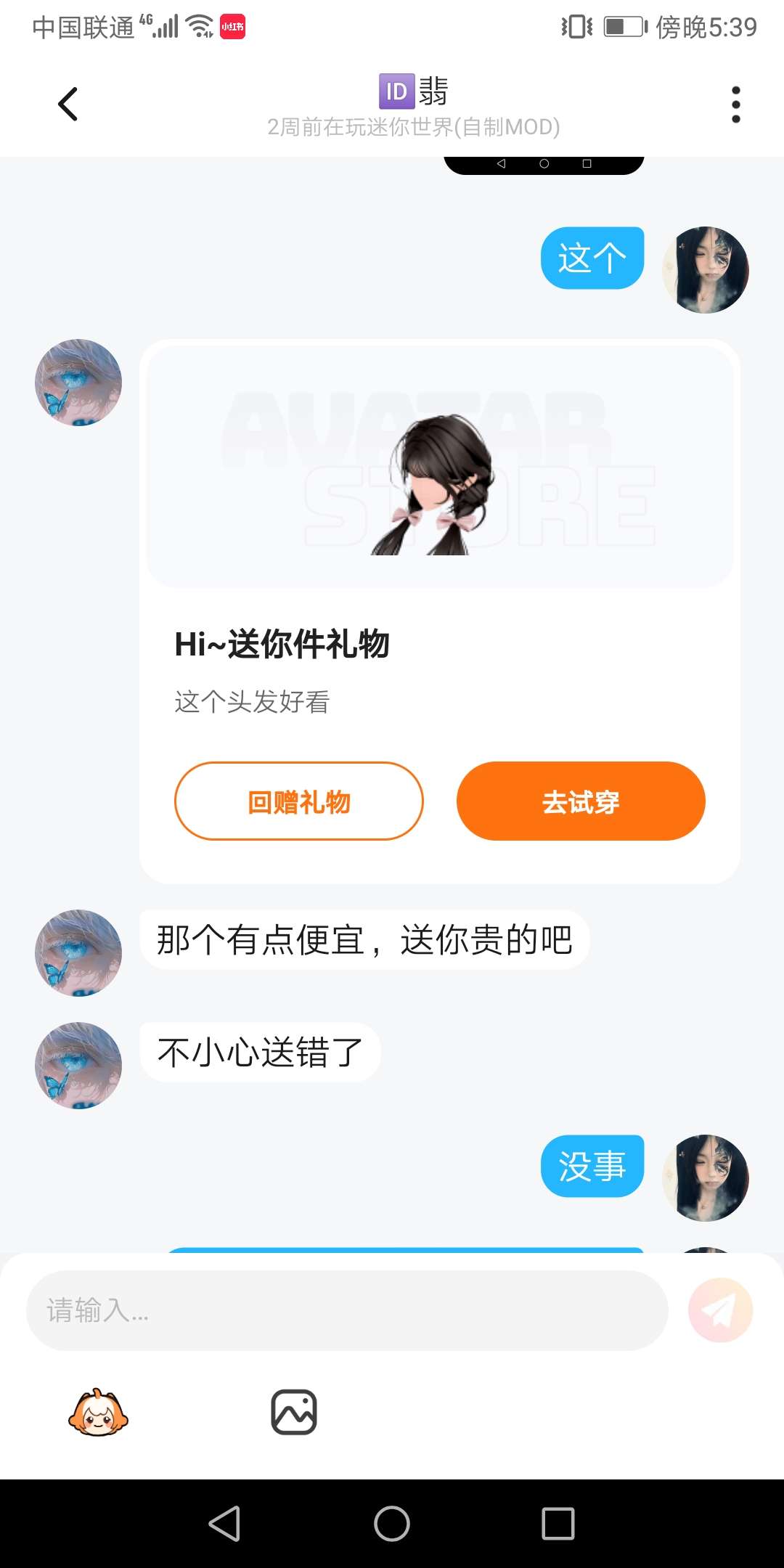Open my avatar next to 没事 message
Image resolution: width=784 pixels, height=1568 pixels.
tap(706, 1177)
